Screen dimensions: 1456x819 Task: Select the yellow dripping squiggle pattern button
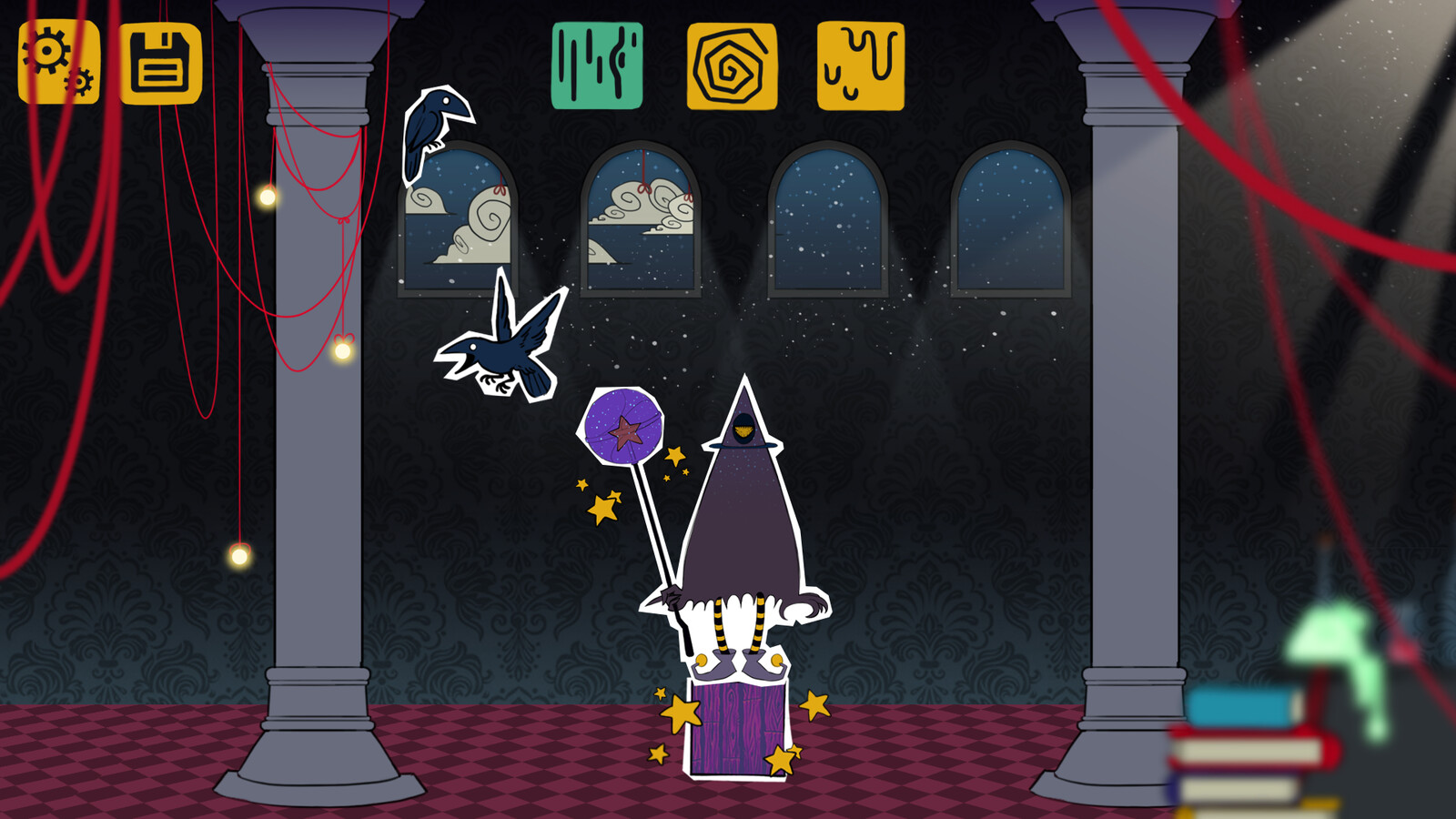click(x=861, y=66)
